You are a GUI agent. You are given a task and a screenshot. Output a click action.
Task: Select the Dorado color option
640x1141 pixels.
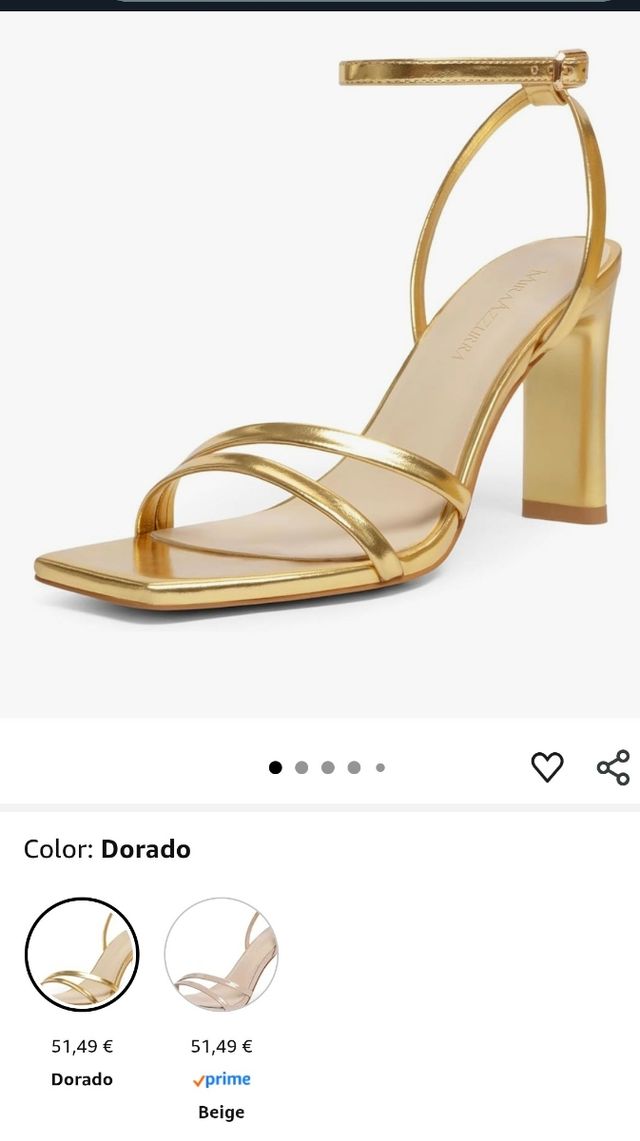pyautogui.click(x=82, y=954)
